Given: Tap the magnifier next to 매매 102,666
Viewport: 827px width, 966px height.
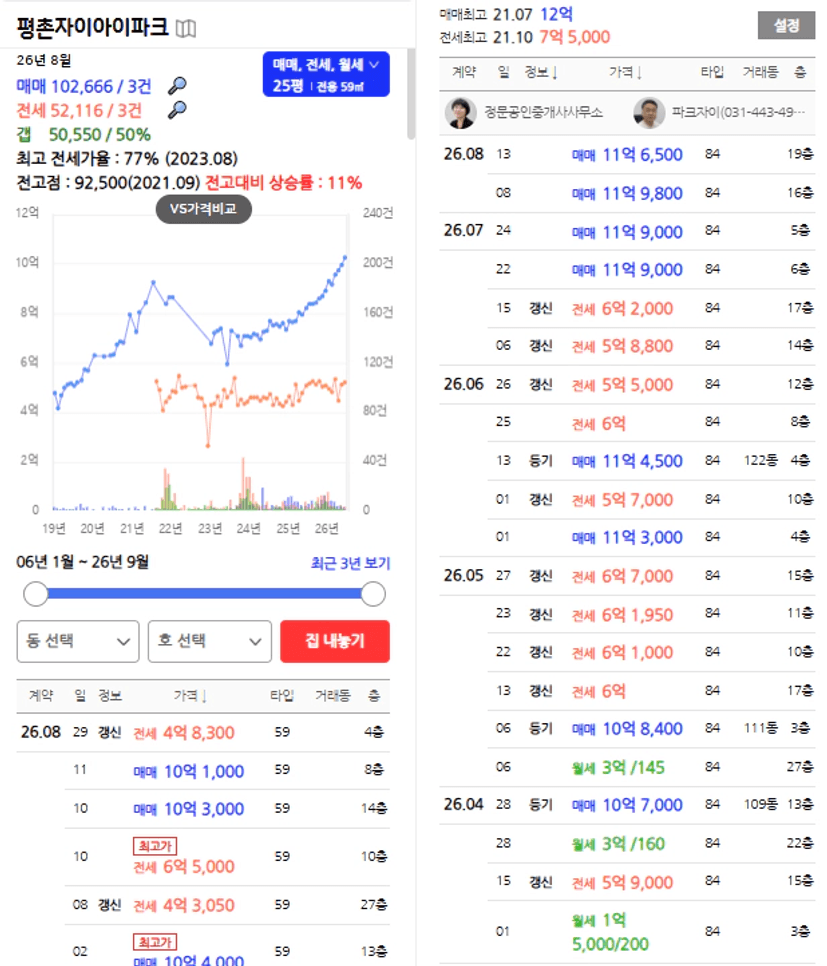Looking at the screenshot, I should click(x=177, y=86).
